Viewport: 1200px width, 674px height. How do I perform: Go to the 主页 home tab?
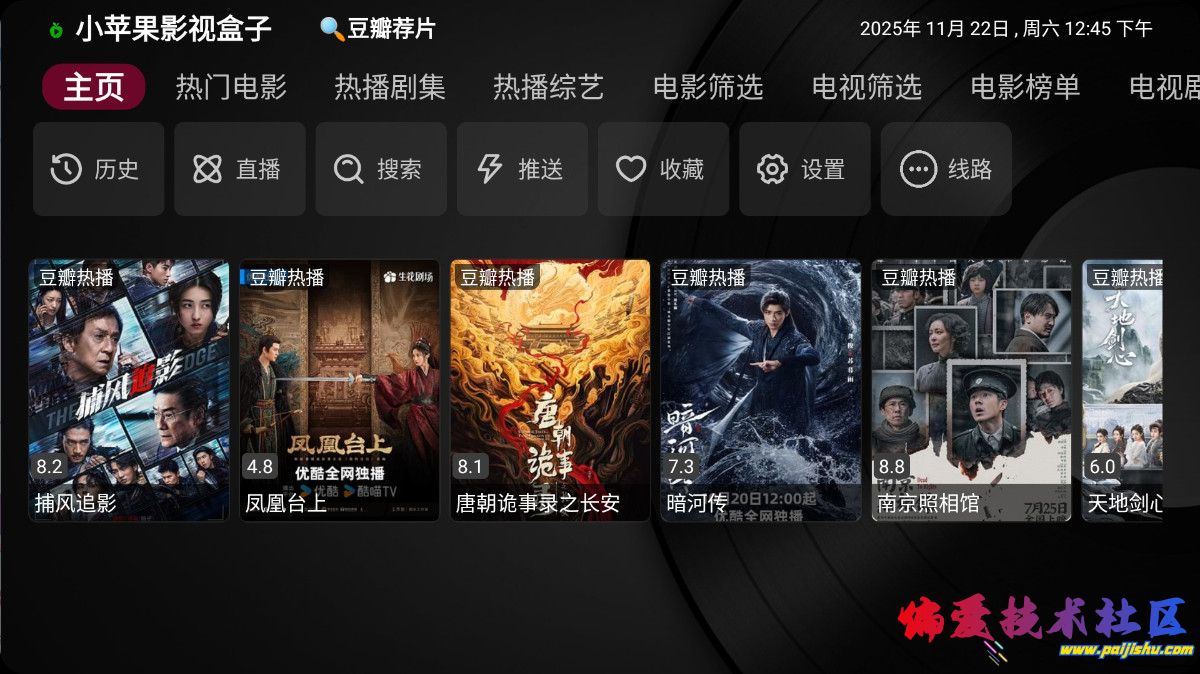(x=93, y=87)
